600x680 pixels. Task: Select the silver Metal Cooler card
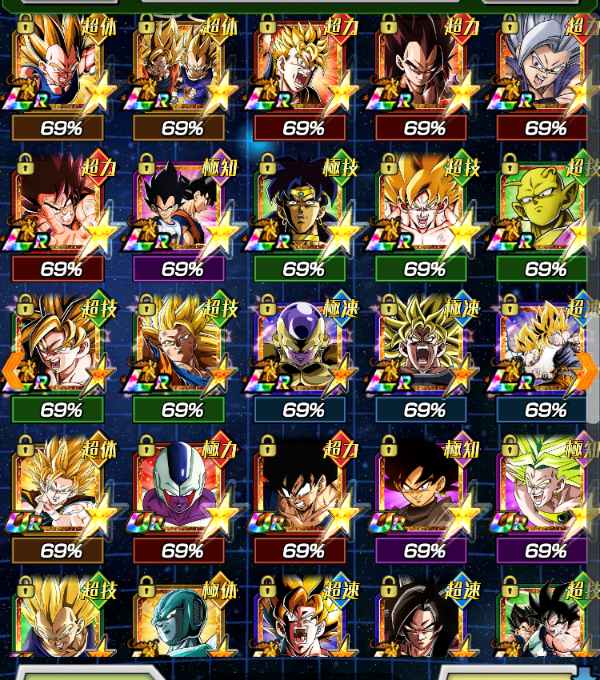[181, 622]
